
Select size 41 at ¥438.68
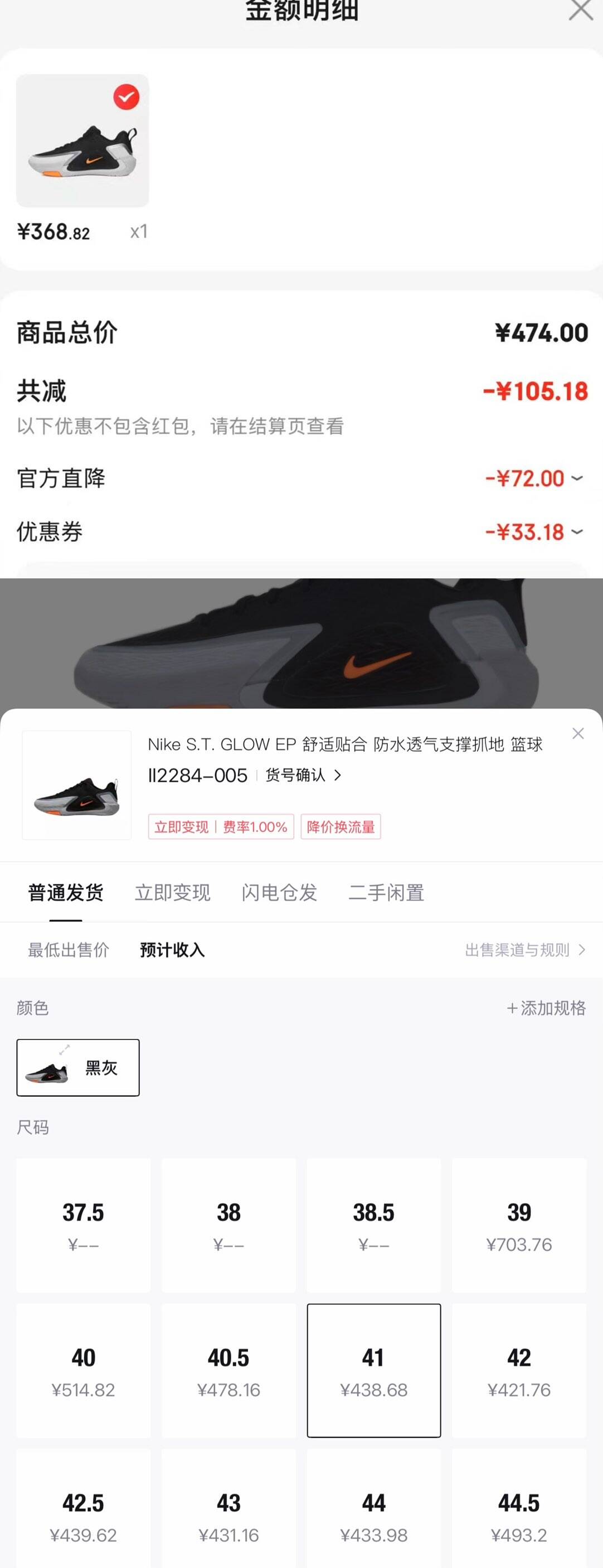(x=373, y=1371)
